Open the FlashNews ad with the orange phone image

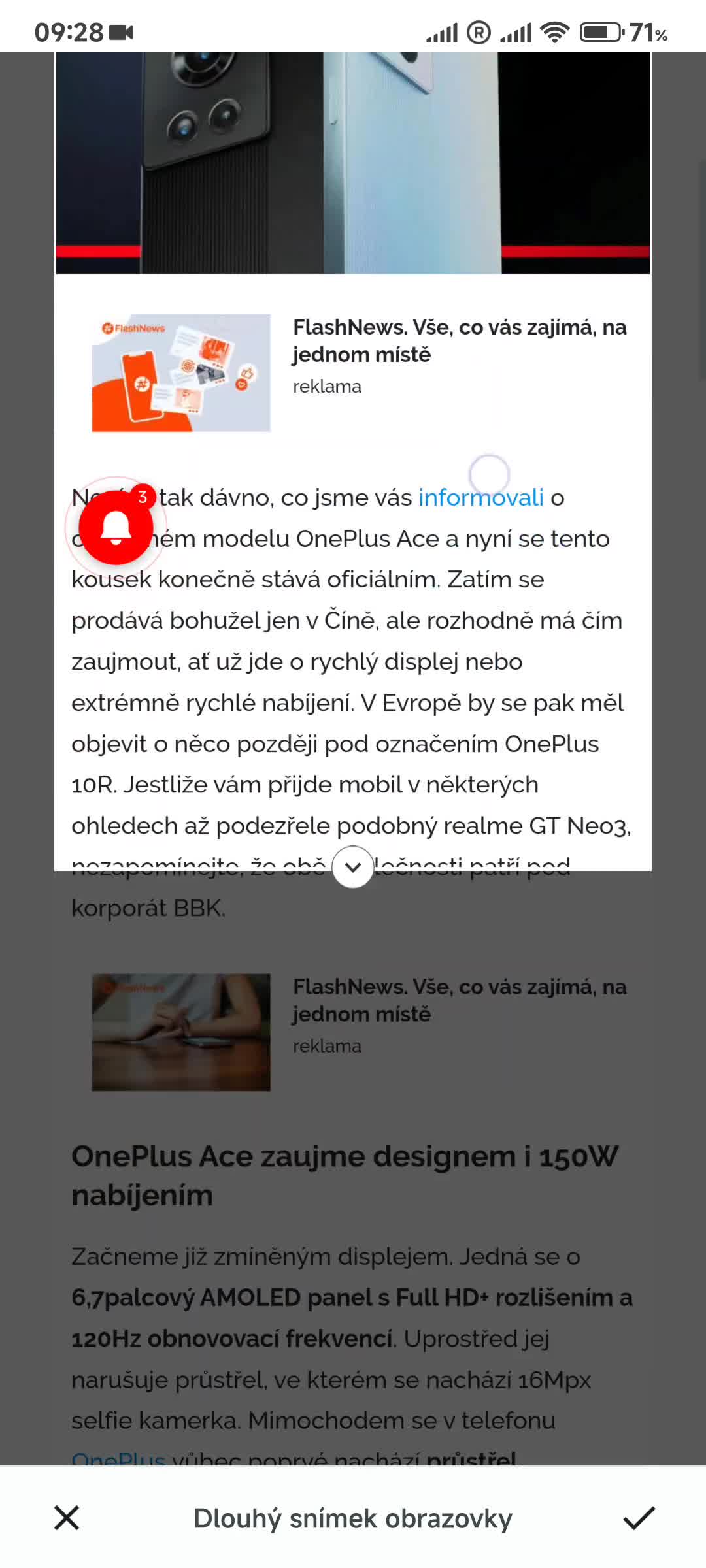tap(181, 372)
